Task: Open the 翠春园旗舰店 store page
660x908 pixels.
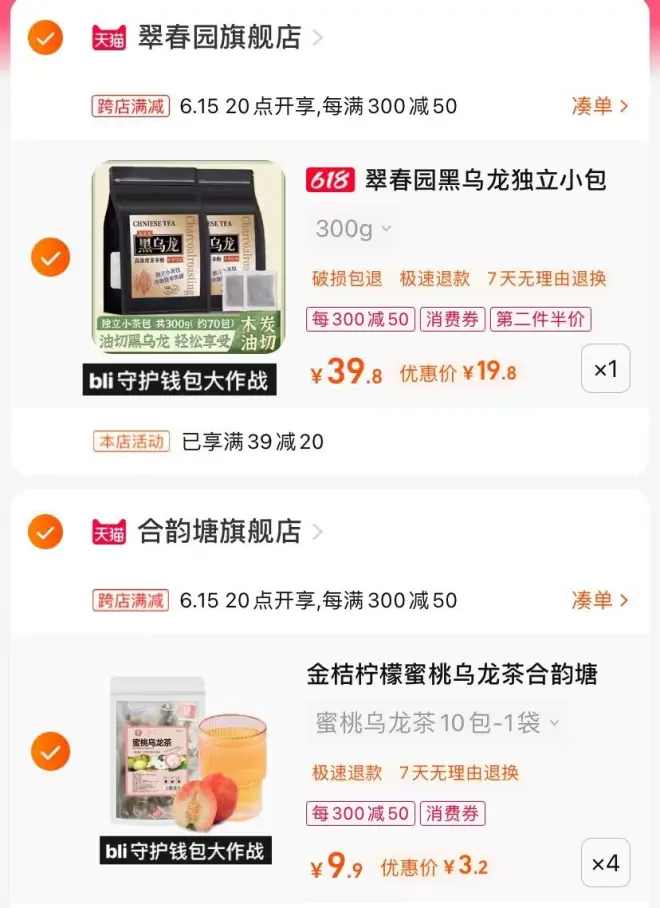Action: tap(219, 38)
